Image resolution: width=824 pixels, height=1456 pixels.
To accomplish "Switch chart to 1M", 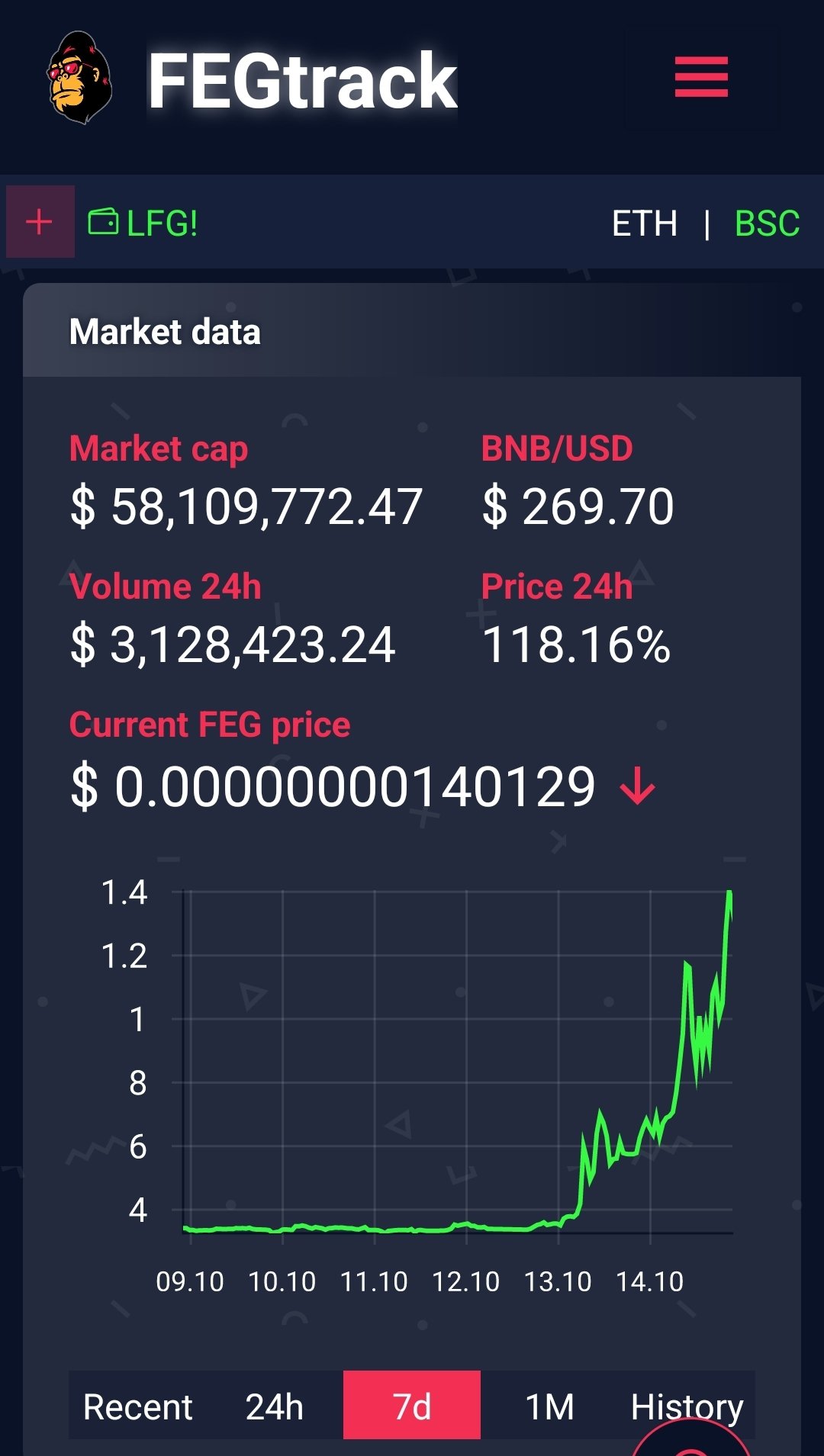I will point(549,1406).
